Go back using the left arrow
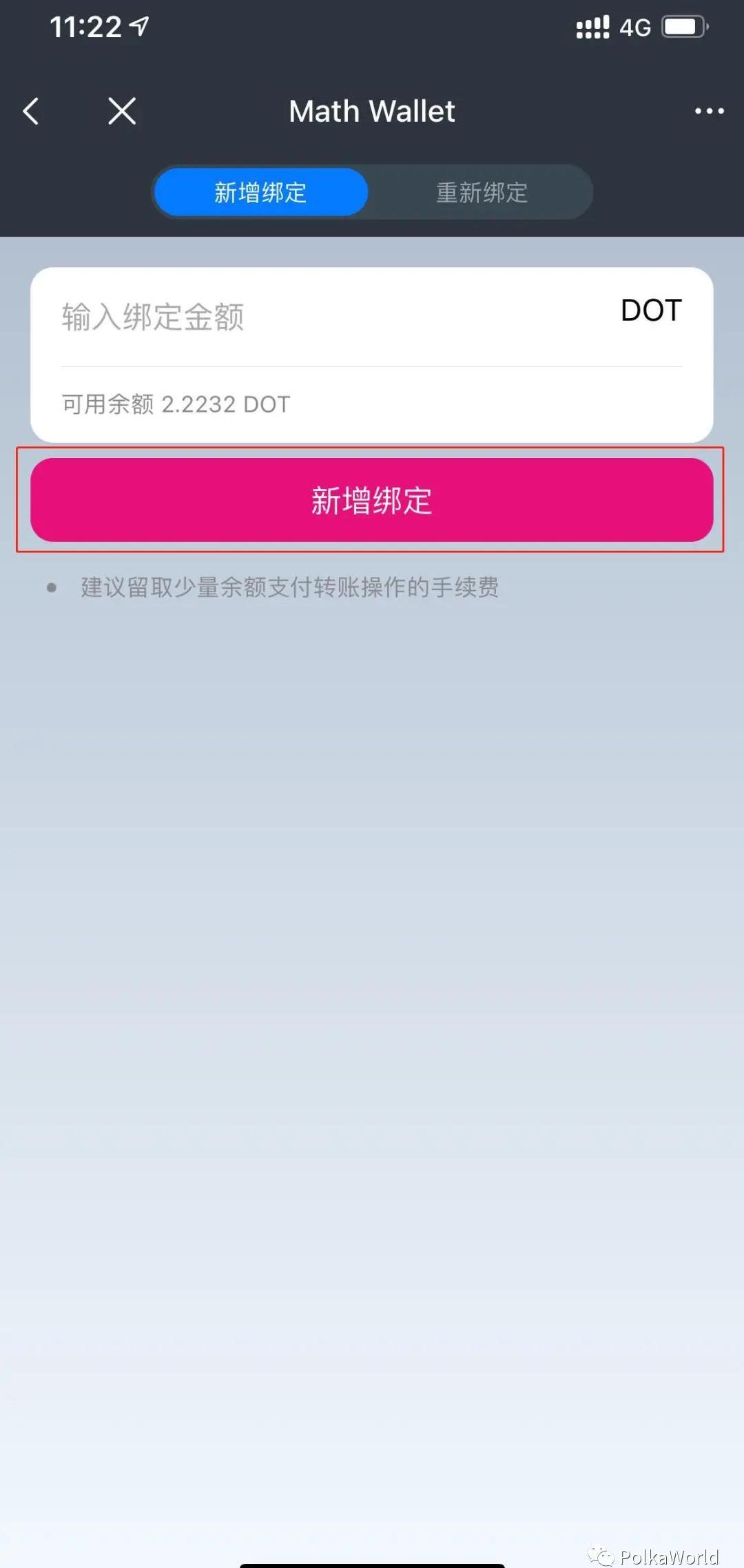The width and height of the screenshot is (744, 1568). pos(31,111)
